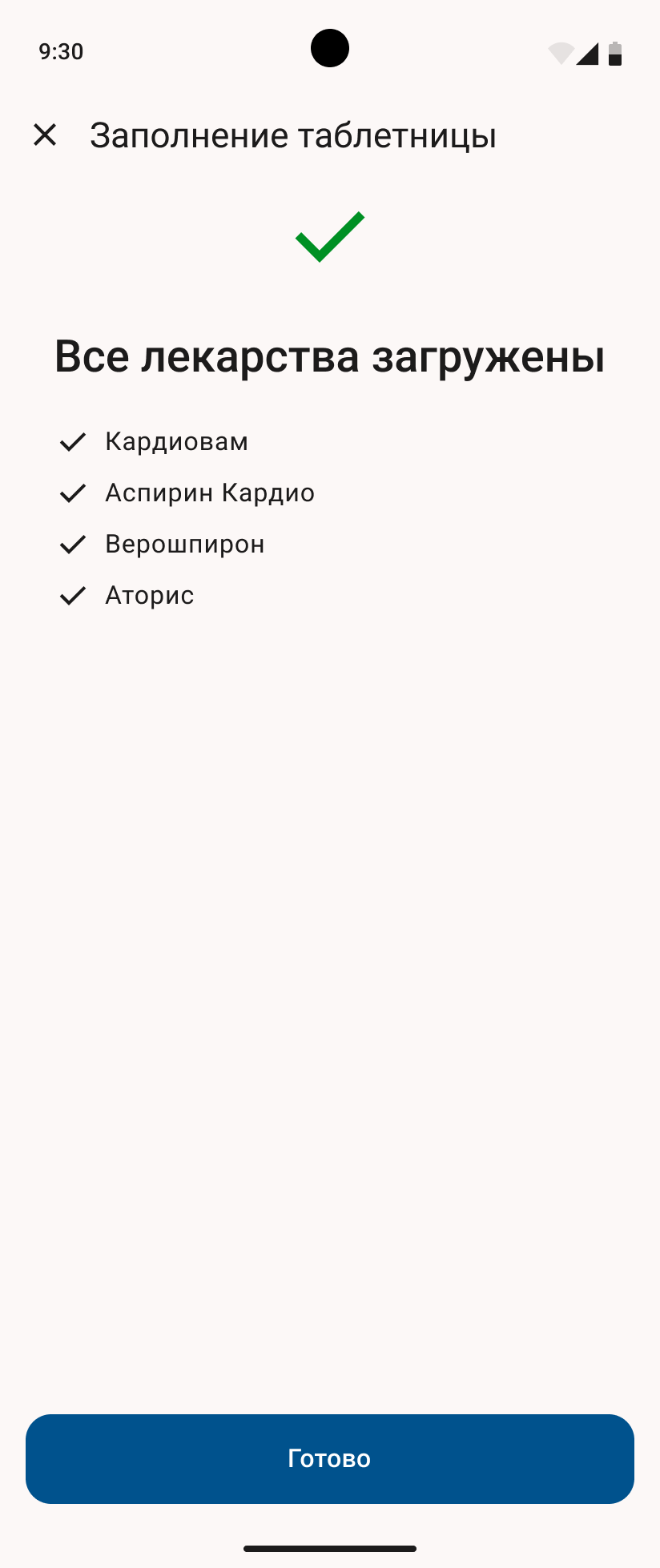Close the pillbox filling screen
Screen dimensions: 660x1568
[45, 135]
